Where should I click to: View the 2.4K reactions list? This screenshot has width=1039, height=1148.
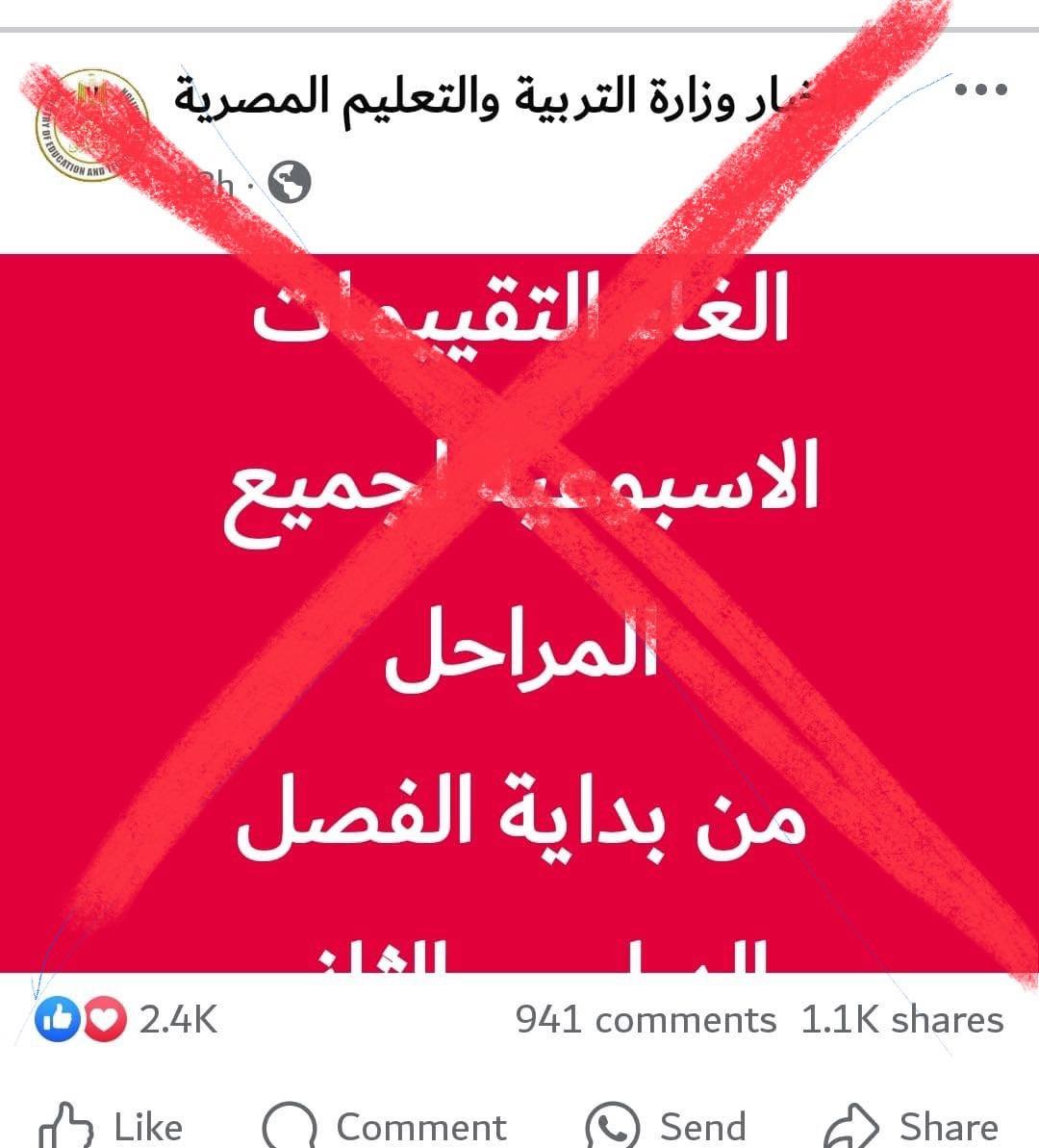click(125, 1019)
